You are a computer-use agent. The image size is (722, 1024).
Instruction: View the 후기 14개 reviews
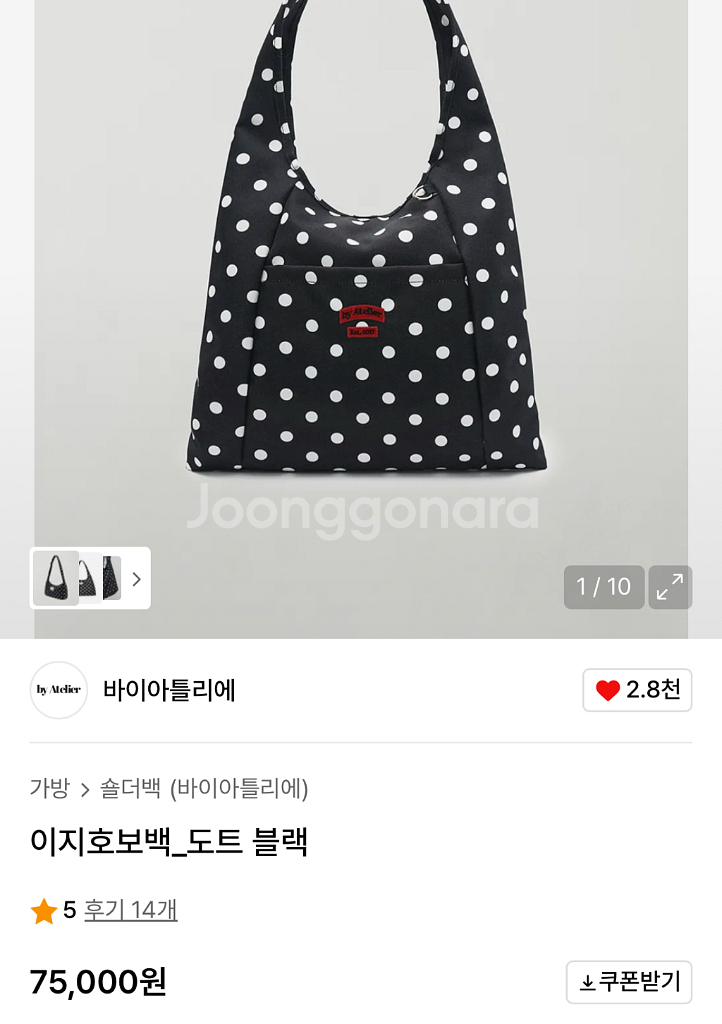pyautogui.click(x=131, y=910)
